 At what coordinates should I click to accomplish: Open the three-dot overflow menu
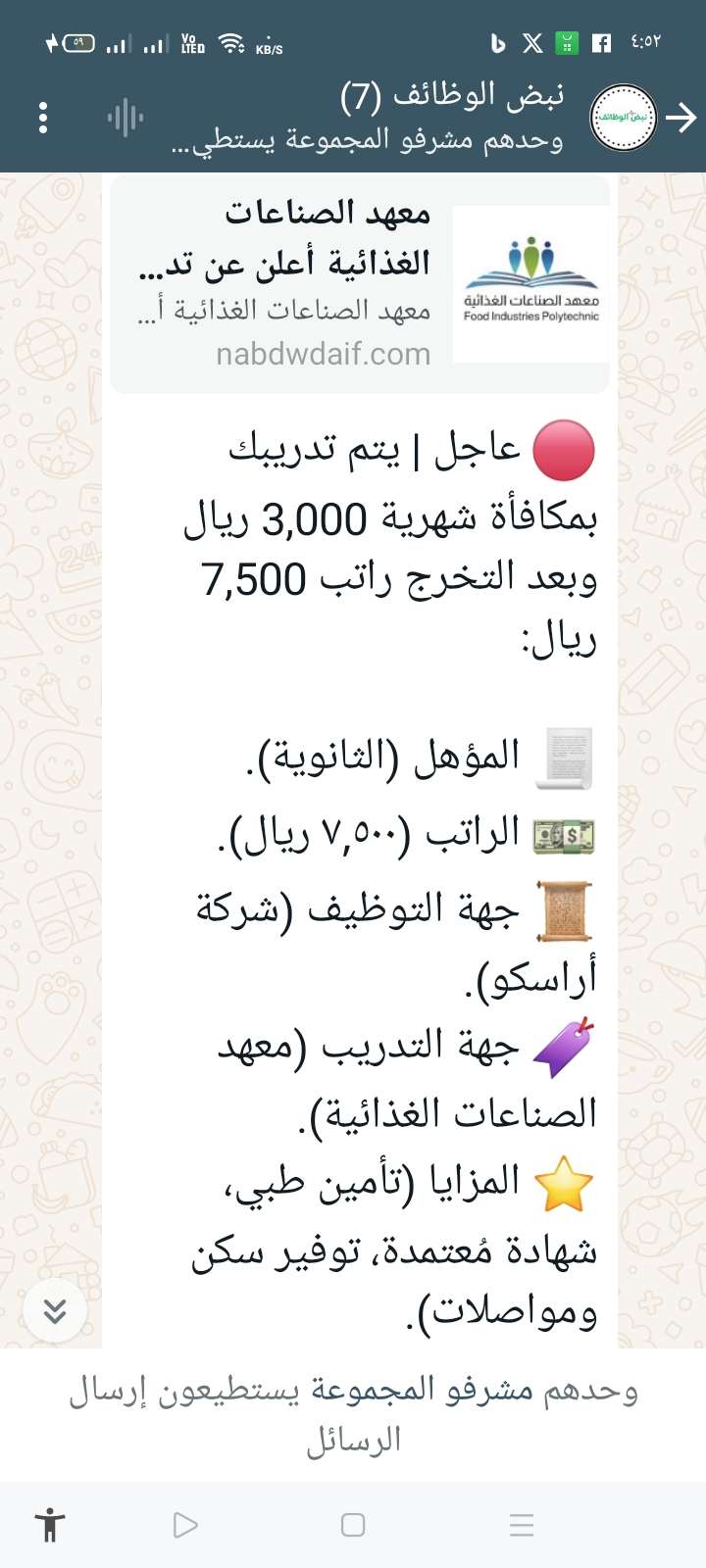[42, 119]
